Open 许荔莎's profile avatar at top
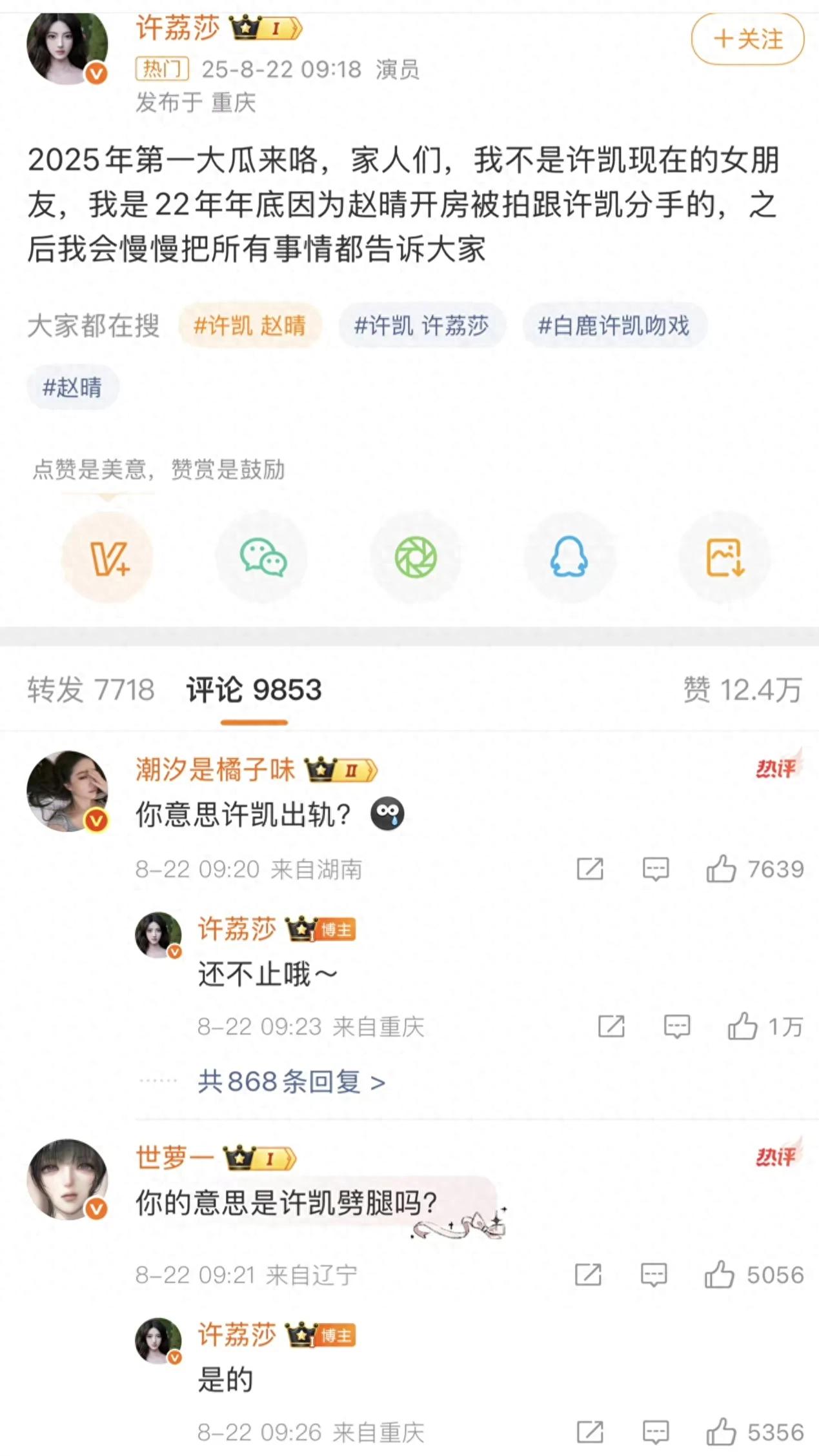Screen dimensions: 819x1456 coord(66,48)
